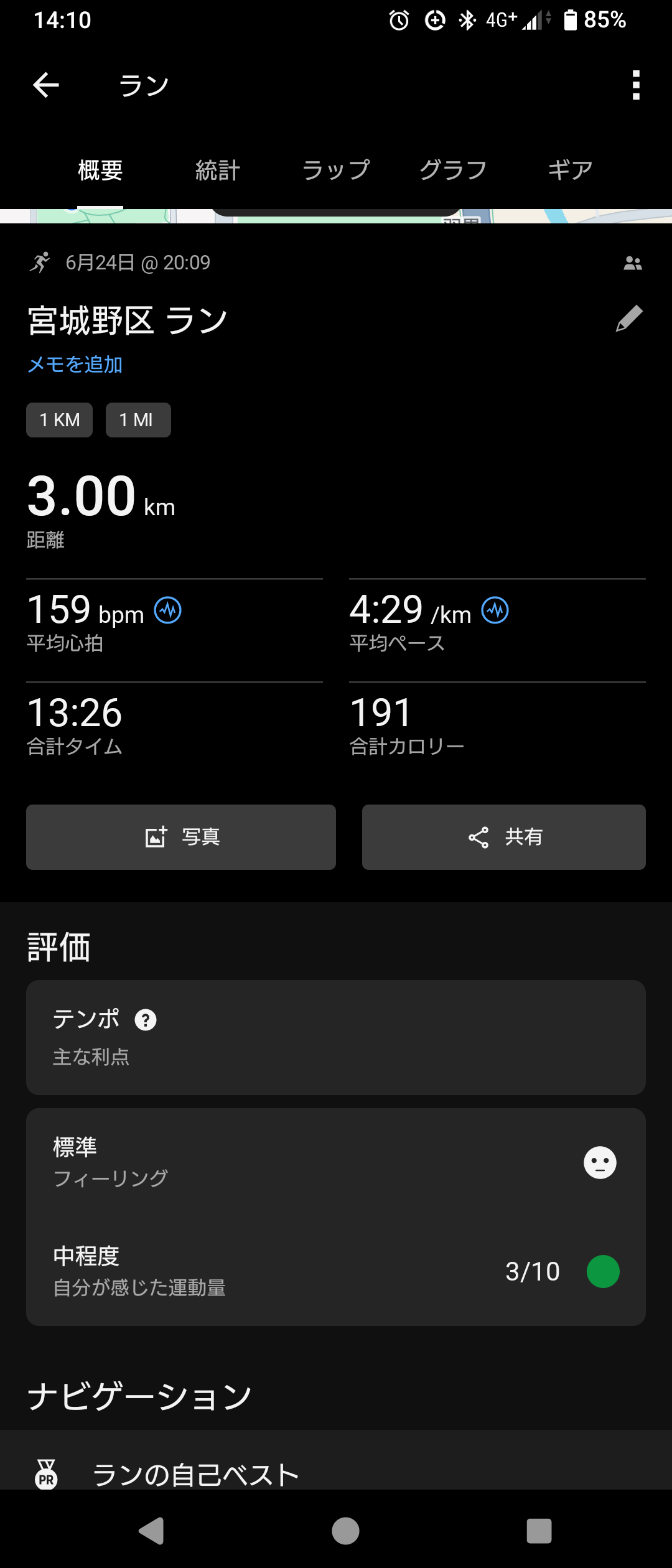Image resolution: width=672 pixels, height=1568 pixels.
Task: Switch to the 統計 tab
Action: pyautogui.click(x=218, y=170)
